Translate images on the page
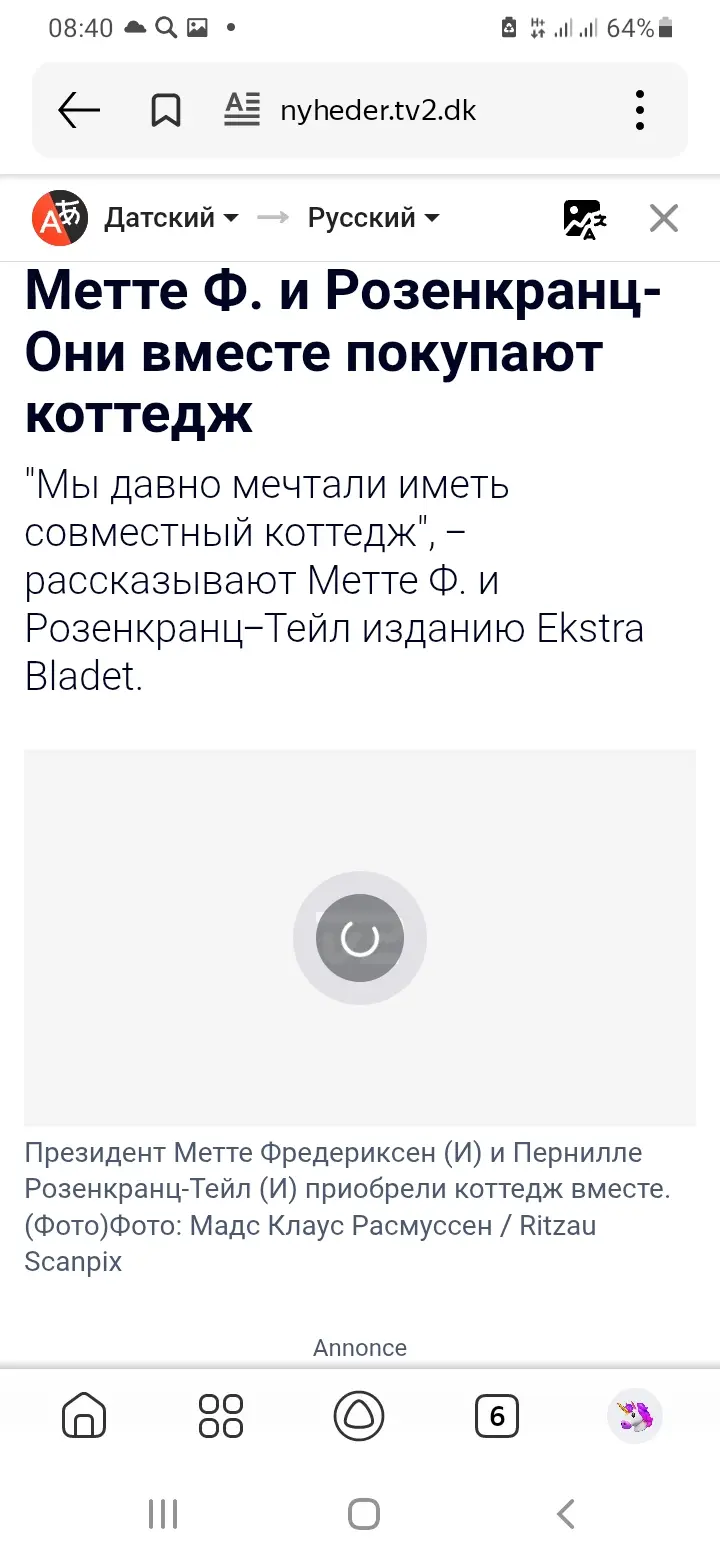This screenshot has width=720, height=1560. click(585, 218)
